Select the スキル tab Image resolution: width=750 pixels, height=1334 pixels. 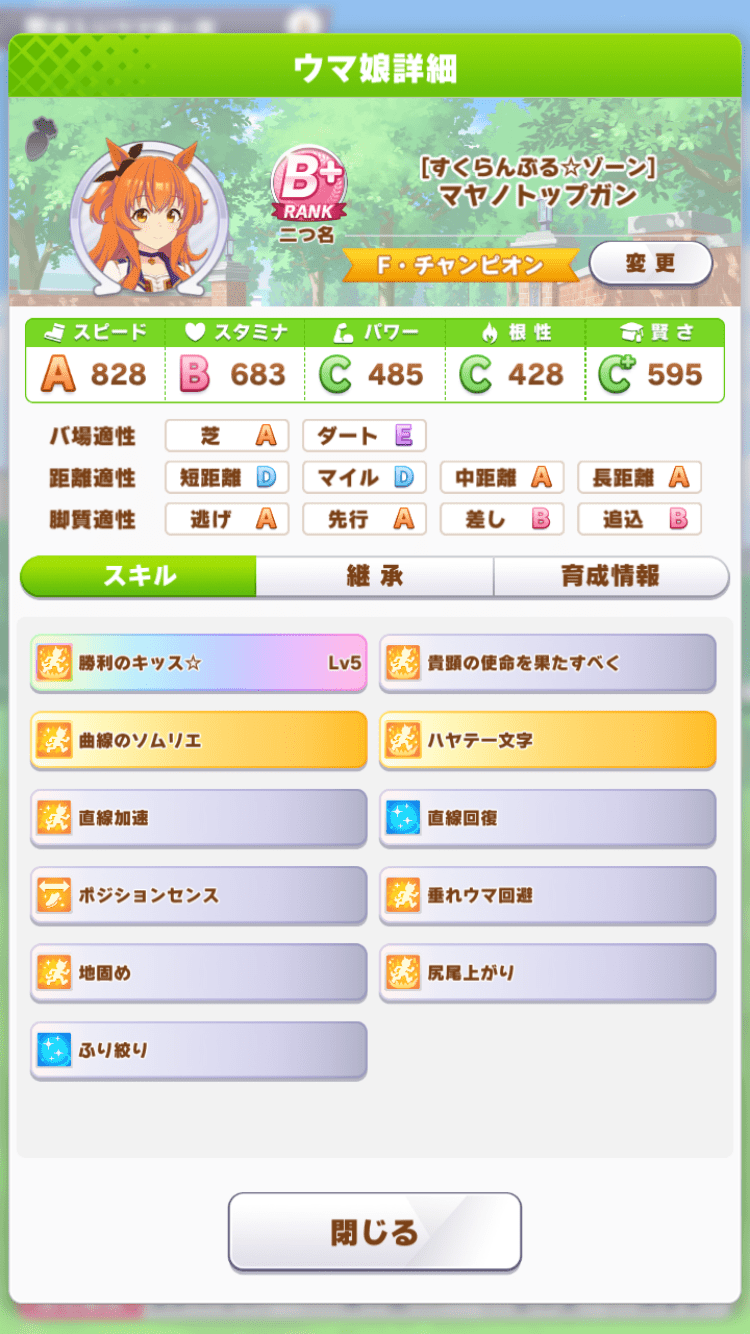(x=138, y=576)
